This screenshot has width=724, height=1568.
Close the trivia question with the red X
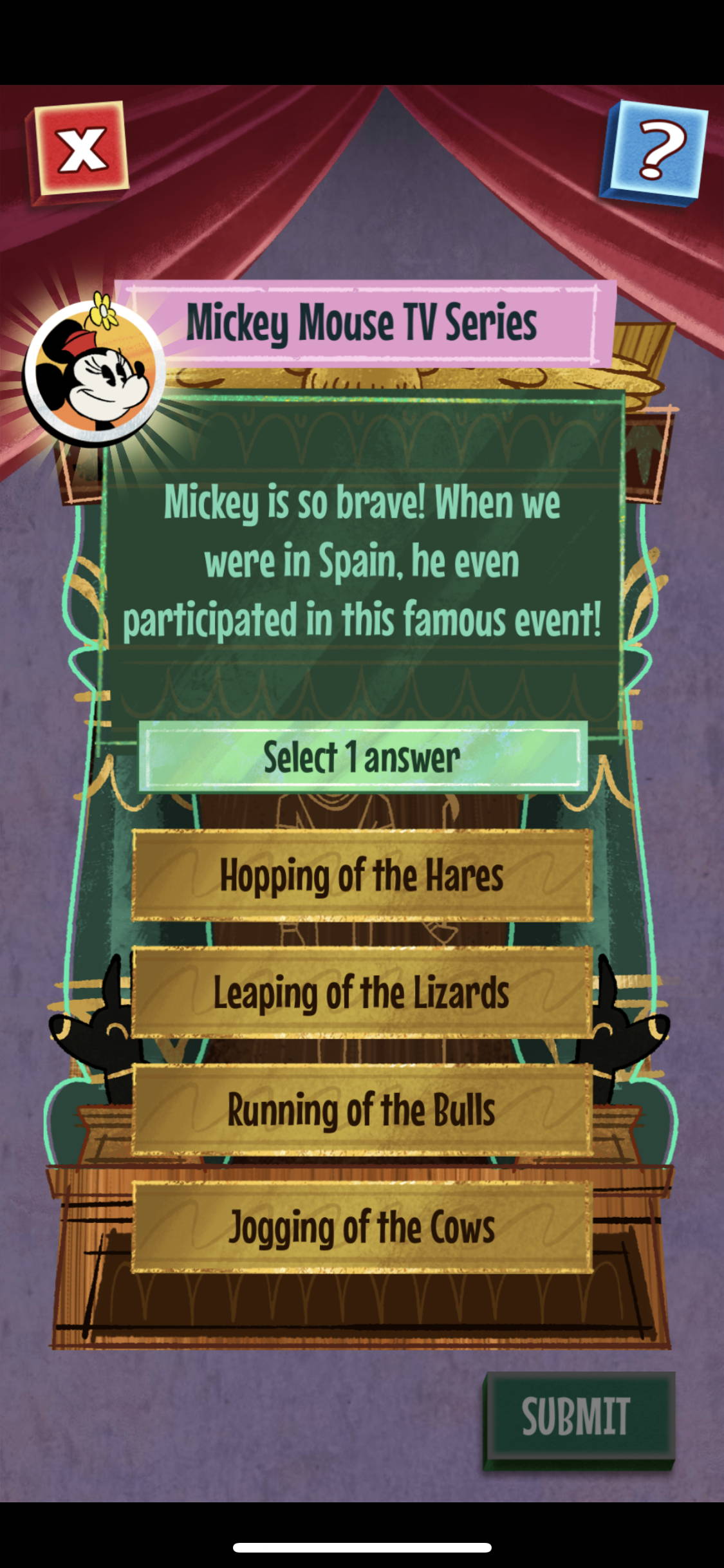pyautogui.click(x=79, y=152)
